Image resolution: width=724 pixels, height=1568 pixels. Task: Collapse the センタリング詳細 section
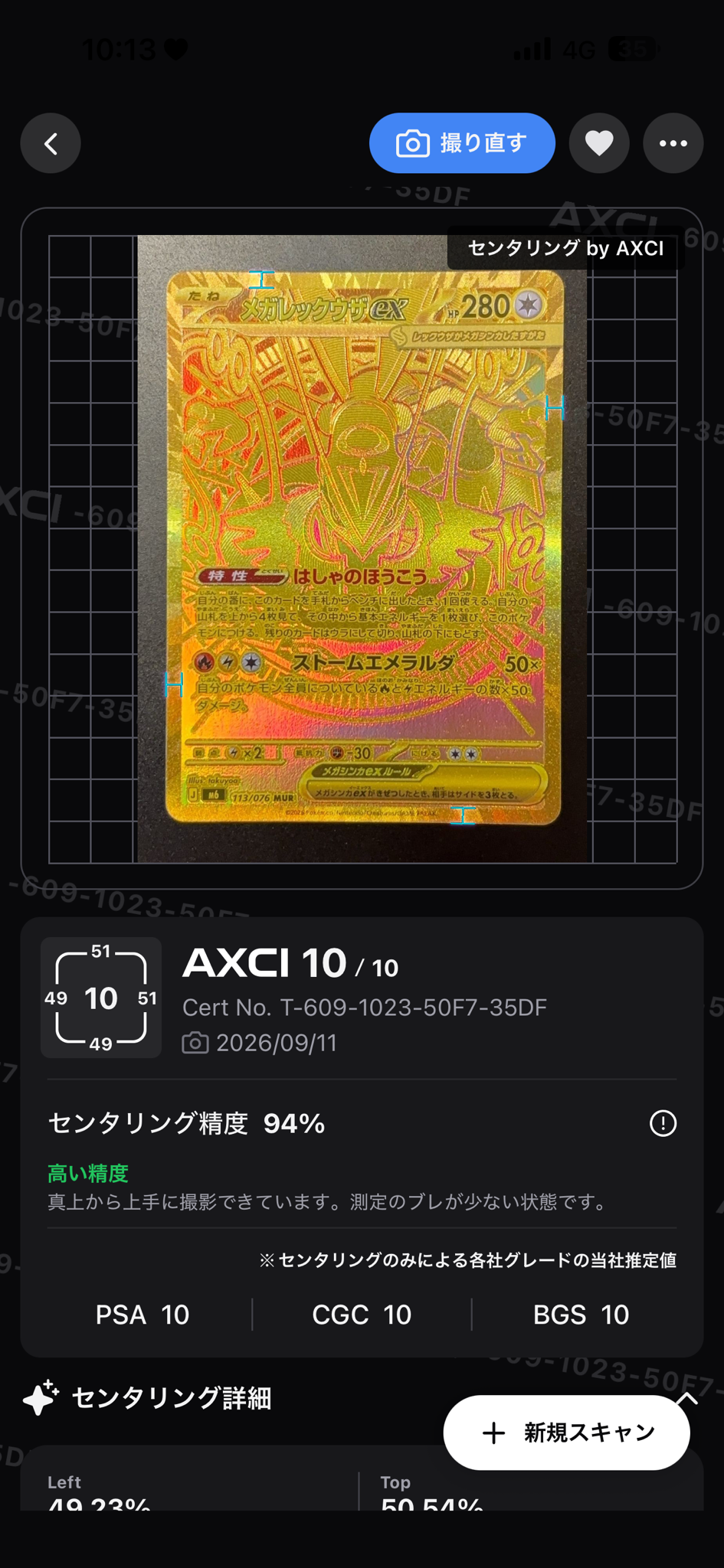686,1399
